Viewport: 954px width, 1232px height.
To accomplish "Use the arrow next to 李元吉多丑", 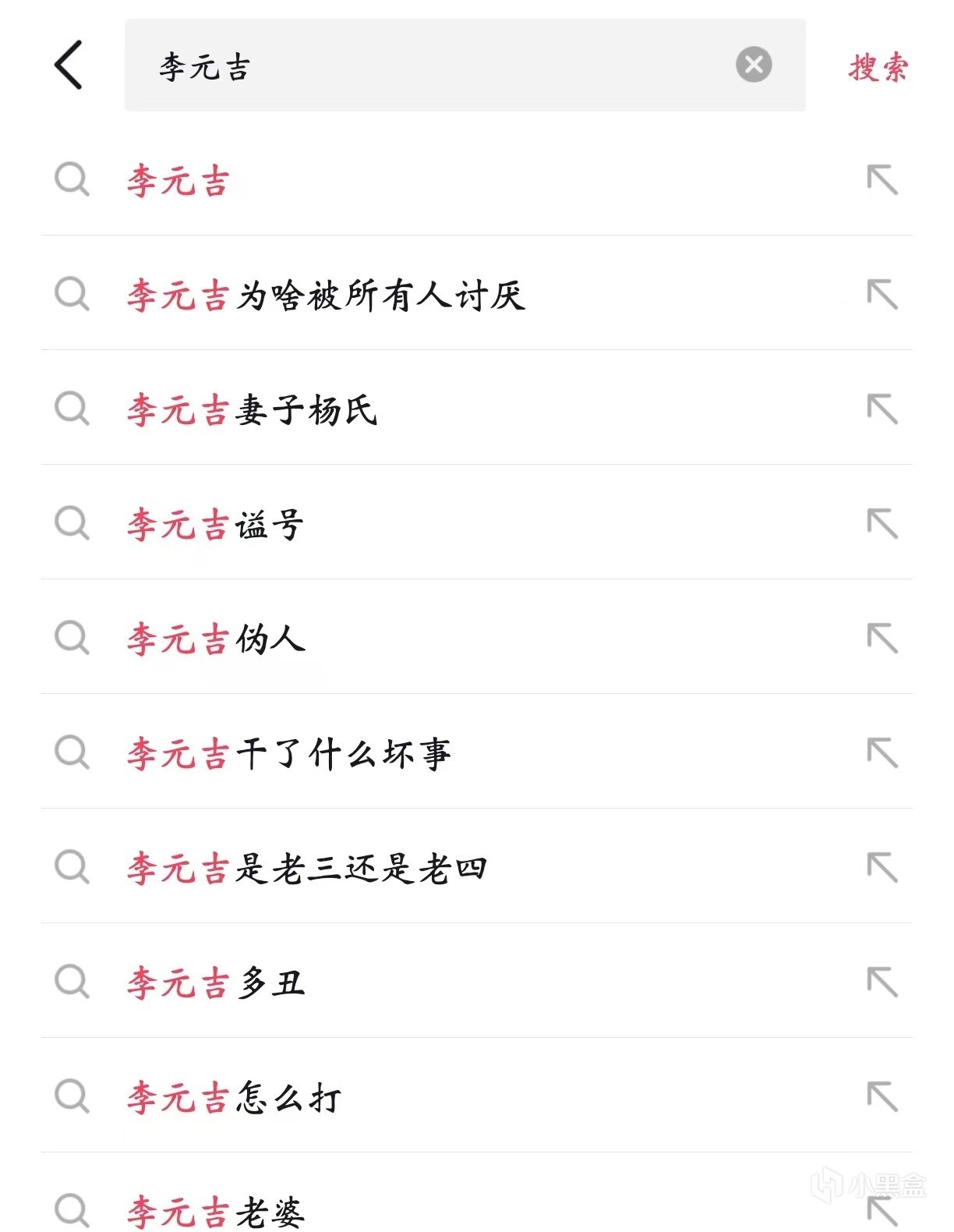I will [x=882, y=983].
